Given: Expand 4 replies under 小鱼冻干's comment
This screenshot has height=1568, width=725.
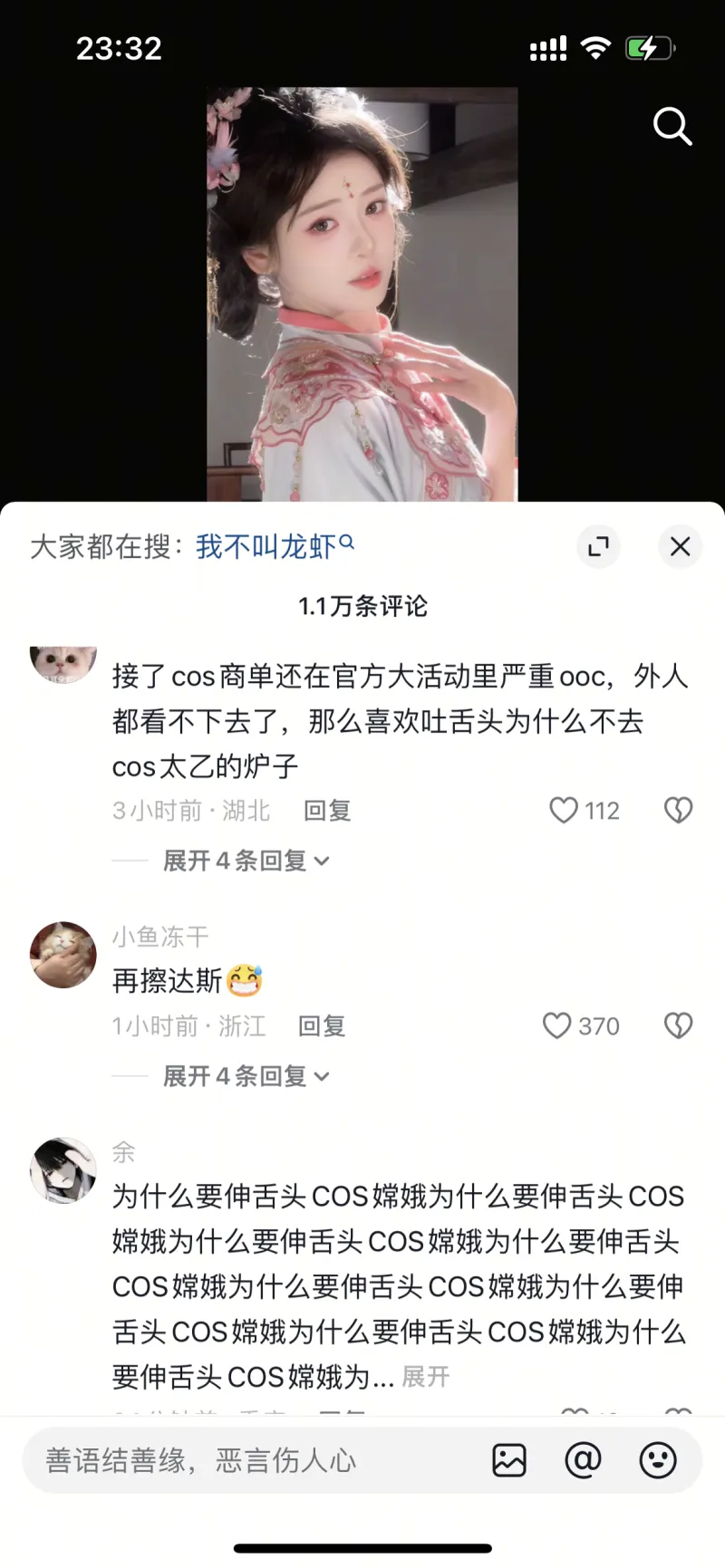Looking at the screenshot, I should click(x=245, y=1076).
